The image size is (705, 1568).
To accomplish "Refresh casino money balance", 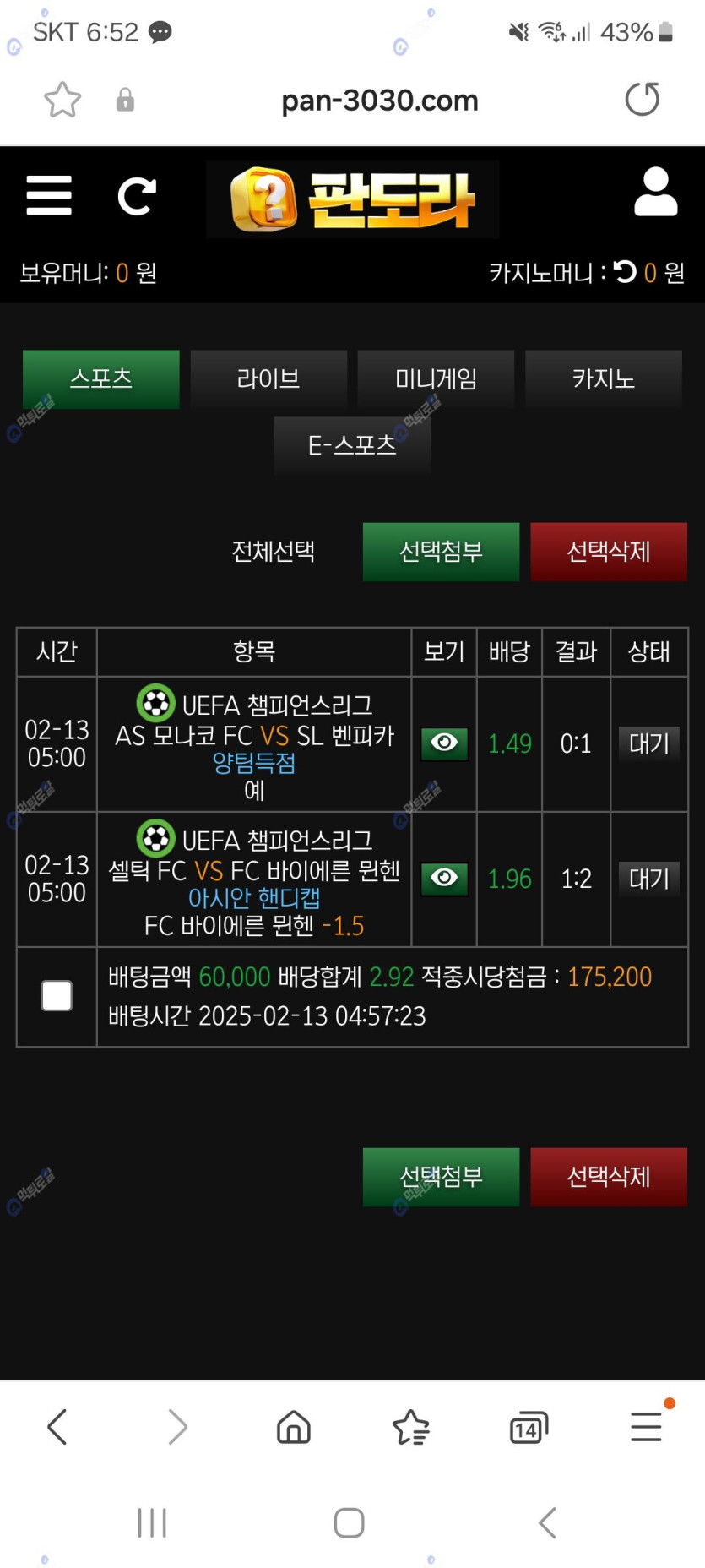I will click(625, 271).
